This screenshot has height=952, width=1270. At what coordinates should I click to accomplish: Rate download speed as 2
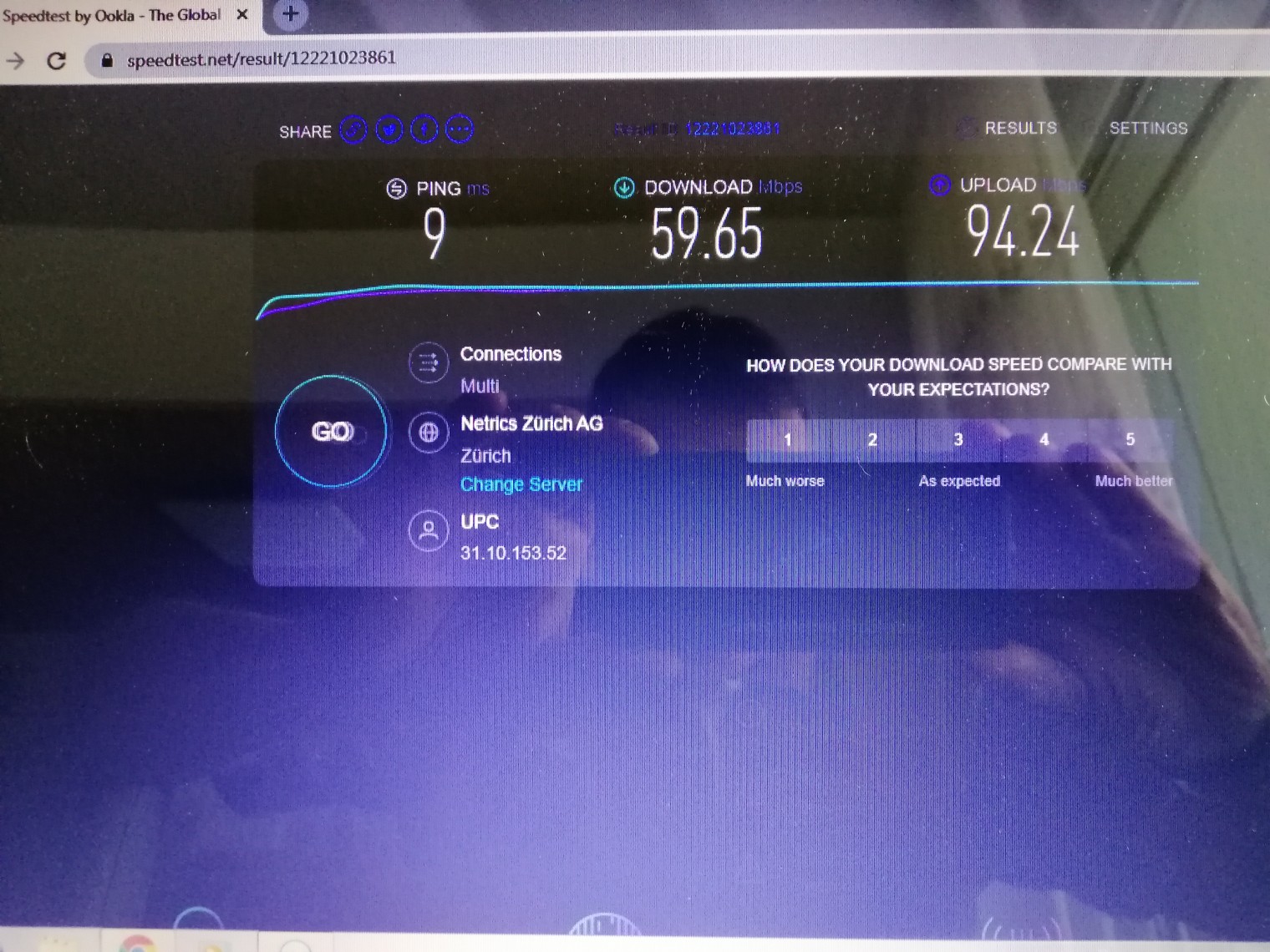872,440
